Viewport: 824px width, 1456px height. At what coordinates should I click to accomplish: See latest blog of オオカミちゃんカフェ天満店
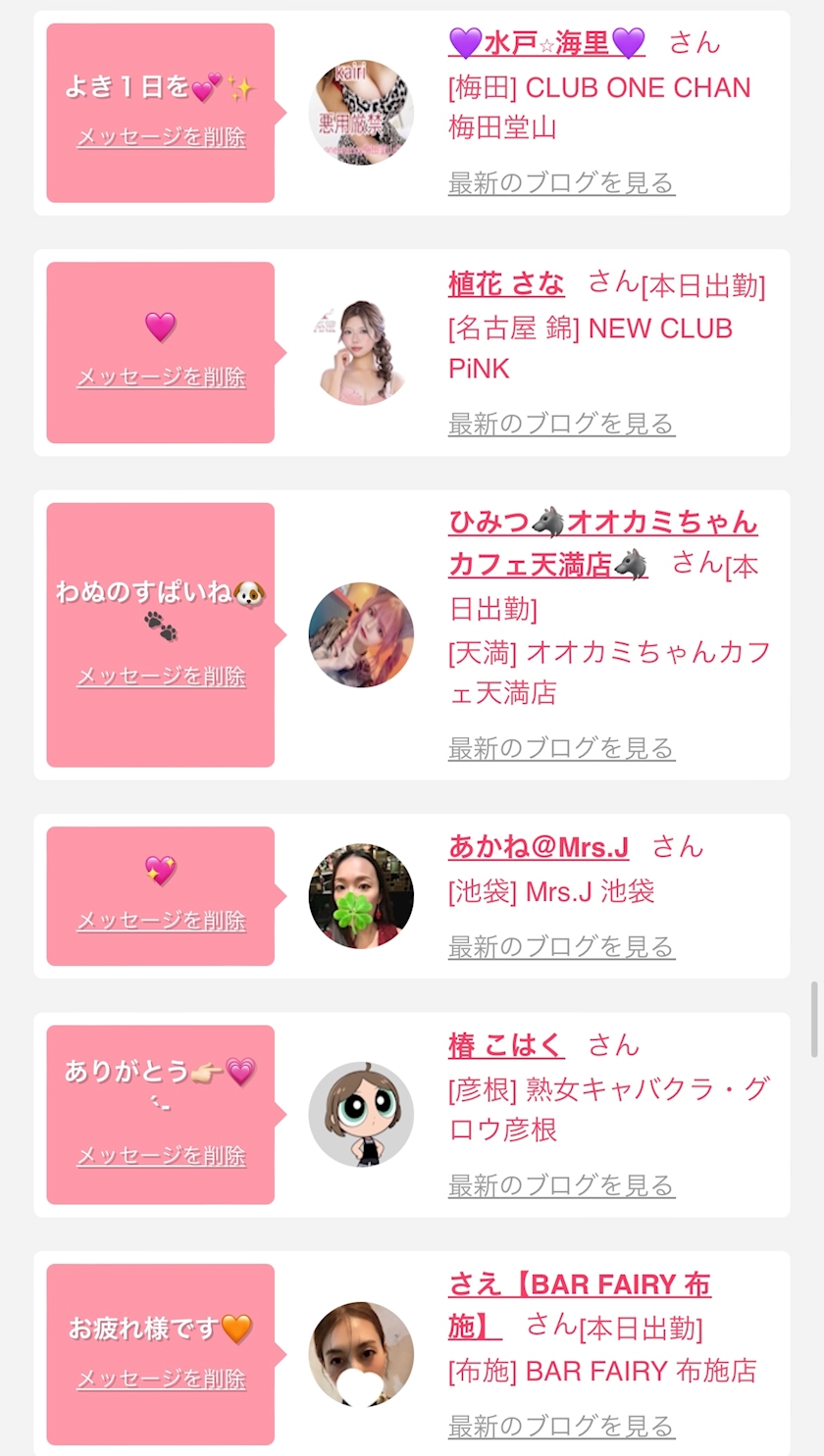[561, 748]
